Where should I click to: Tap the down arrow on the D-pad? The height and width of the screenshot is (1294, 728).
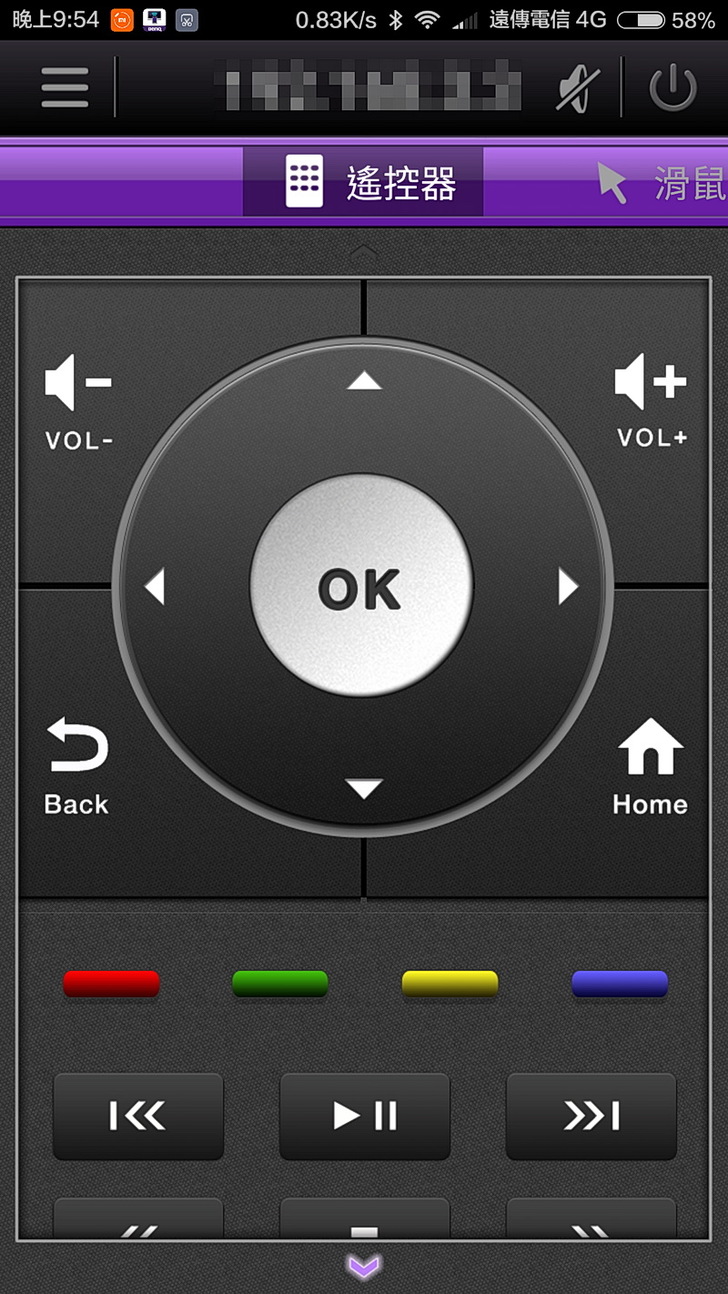point(364,790)
